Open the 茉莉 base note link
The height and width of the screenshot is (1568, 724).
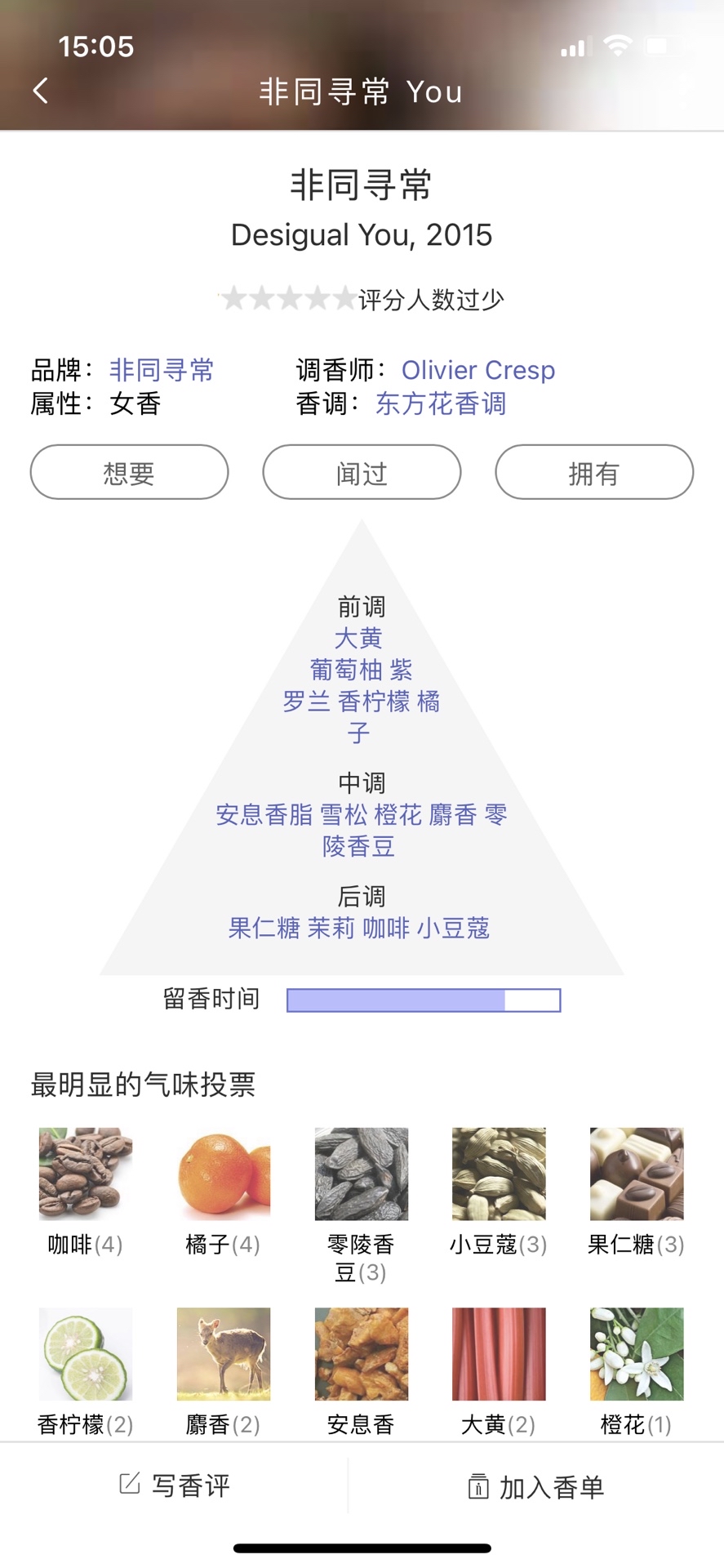pos(331,928)
